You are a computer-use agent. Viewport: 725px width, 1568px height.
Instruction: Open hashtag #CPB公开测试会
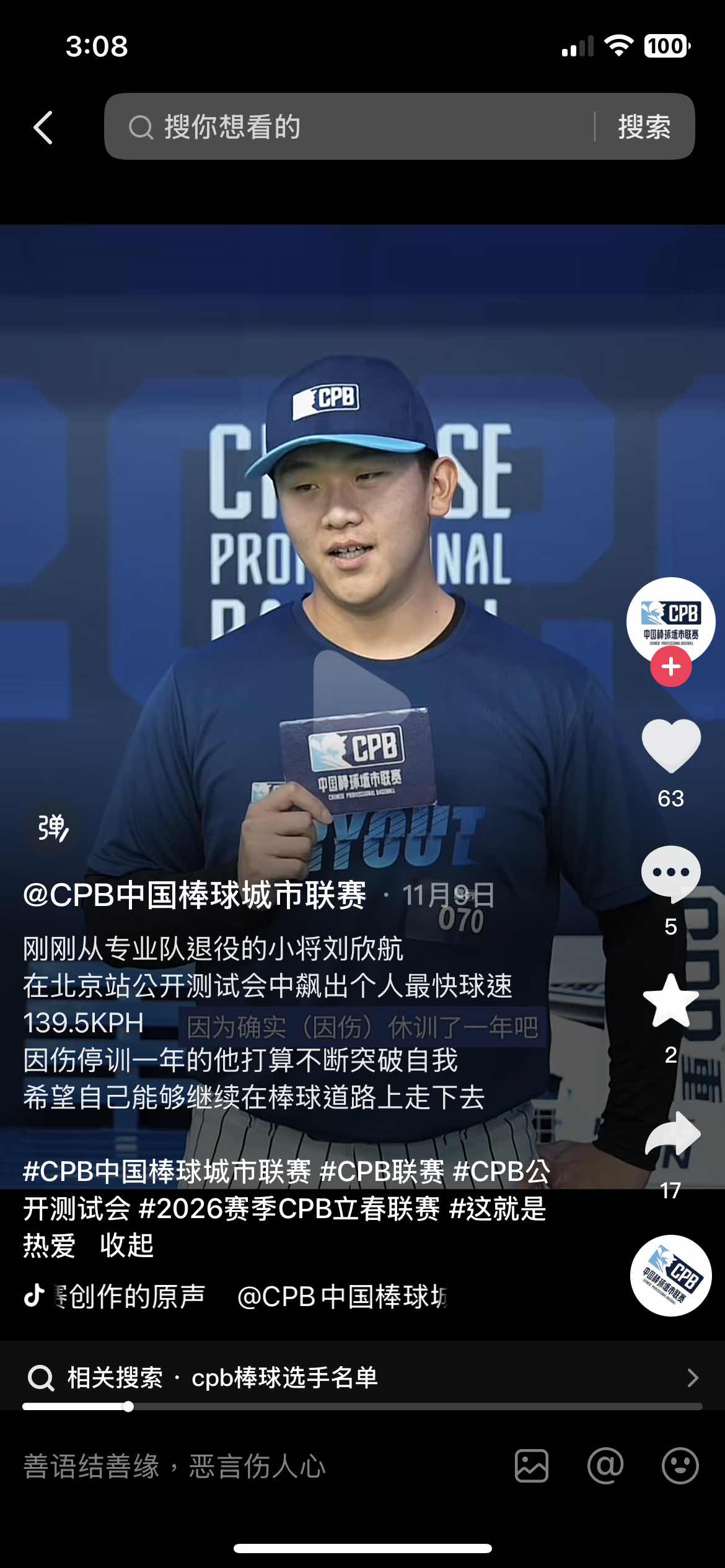pyautogui.click(x=501, y=1171)
